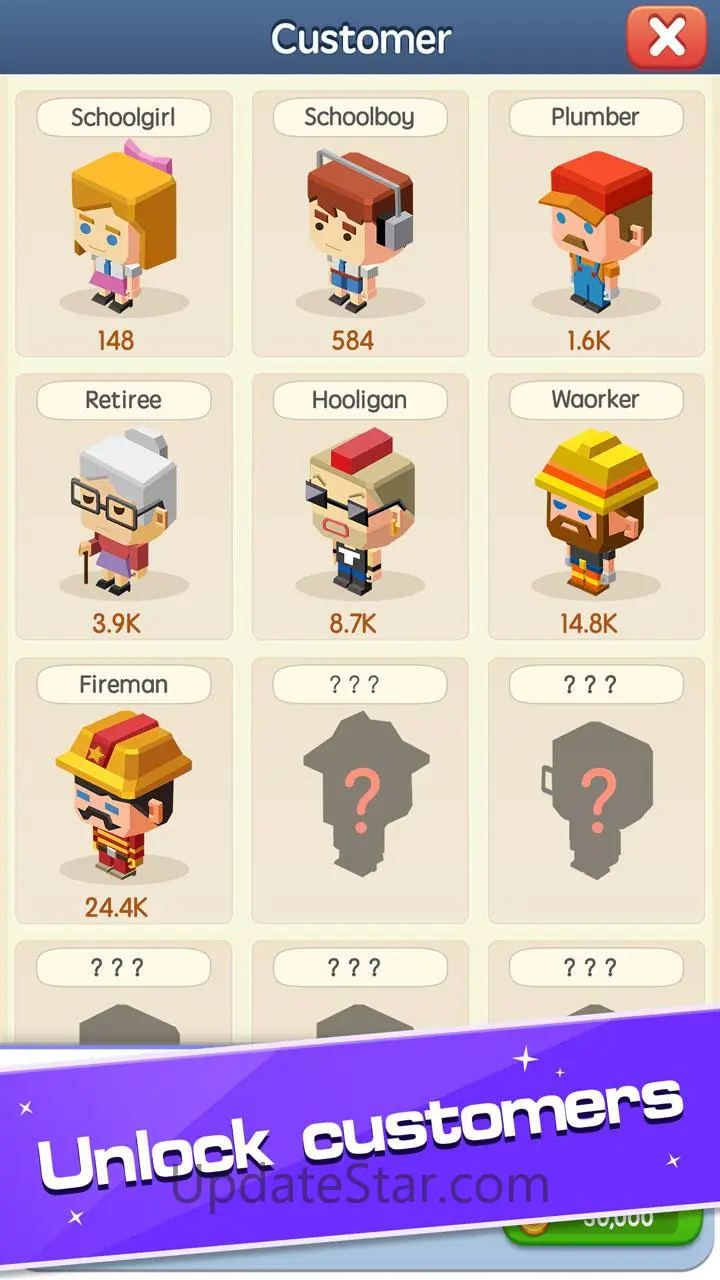This screenshot has height=1280, width=720.
Task: Select the Schoolboy customer card
Action: [360, 224]
